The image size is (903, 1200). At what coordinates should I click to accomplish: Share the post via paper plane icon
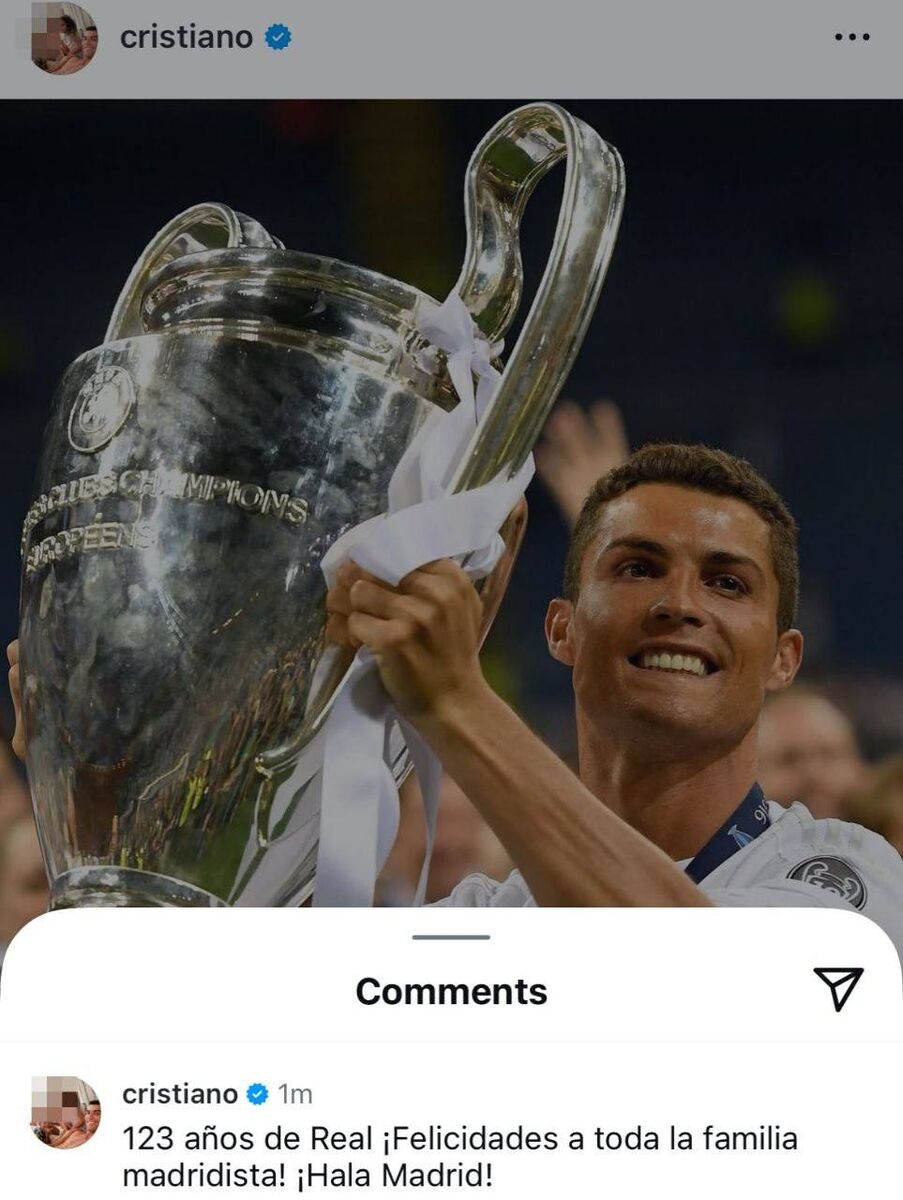(838, 989)
